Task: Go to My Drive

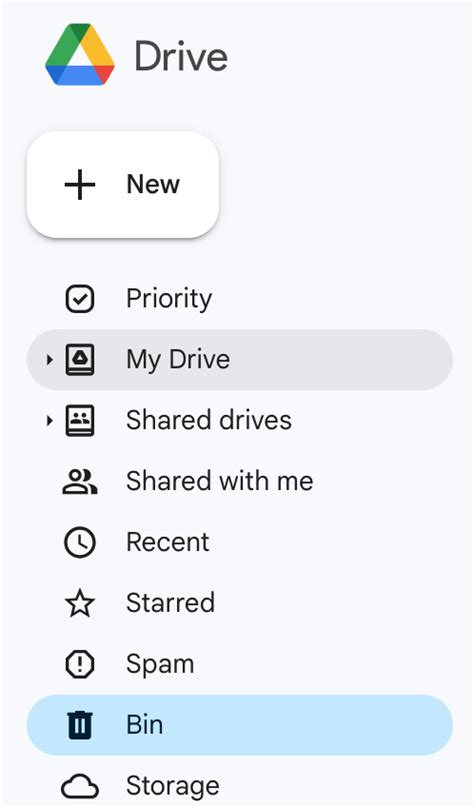Action: click(240, 359)
